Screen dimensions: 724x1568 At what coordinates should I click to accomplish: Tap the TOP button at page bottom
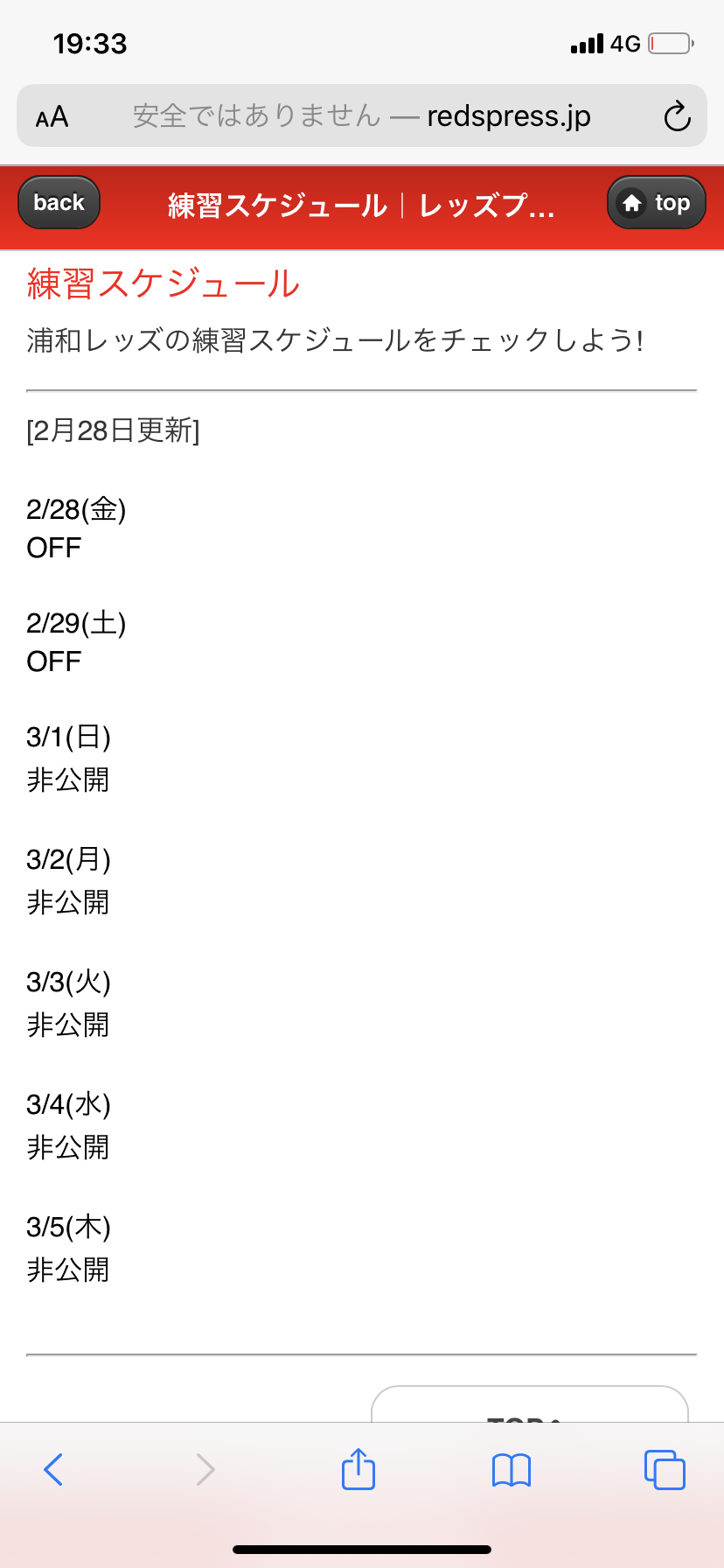pyautogui.click(x=529, y=1406)
